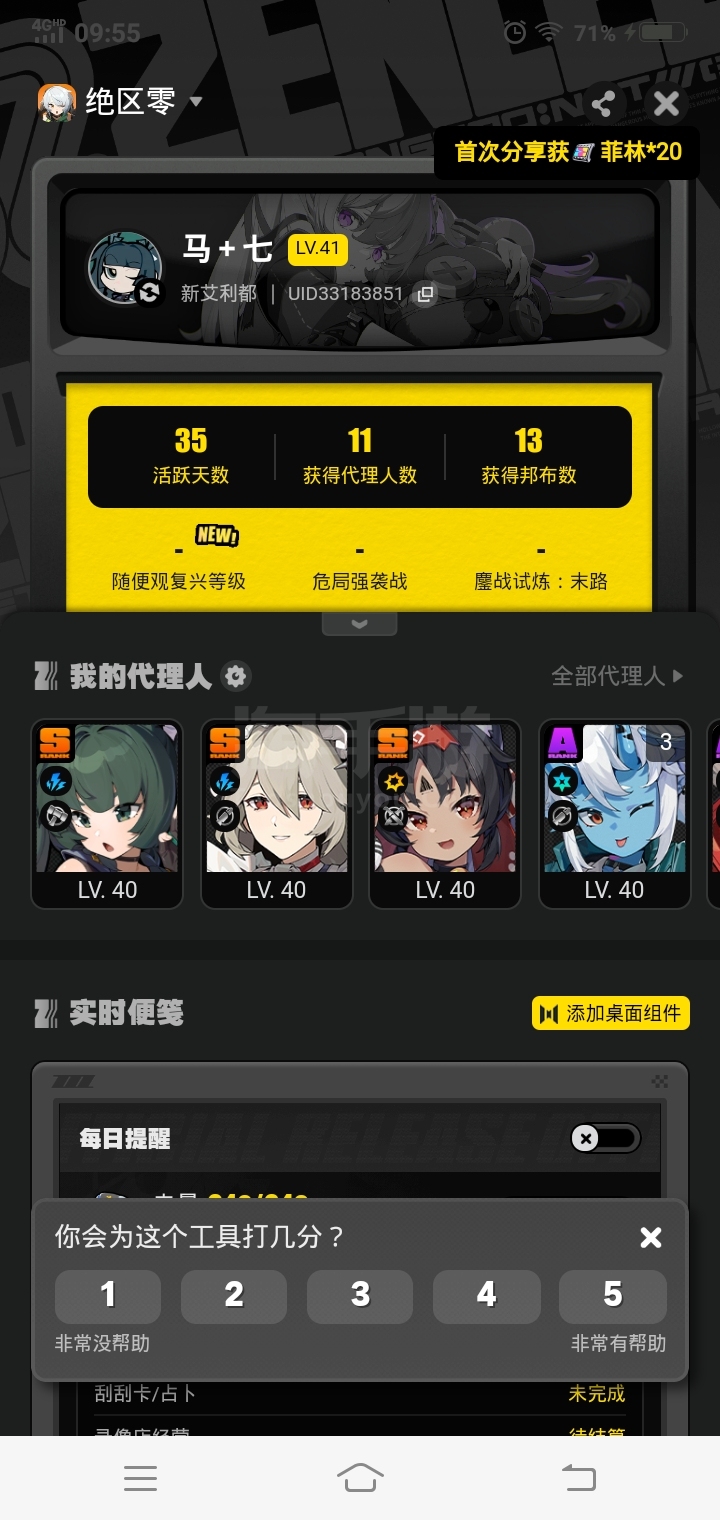The height and width of the screenshot is (1520, 720).
Task: Rate the tool 3 stars
Action: tap(360, 1296)
